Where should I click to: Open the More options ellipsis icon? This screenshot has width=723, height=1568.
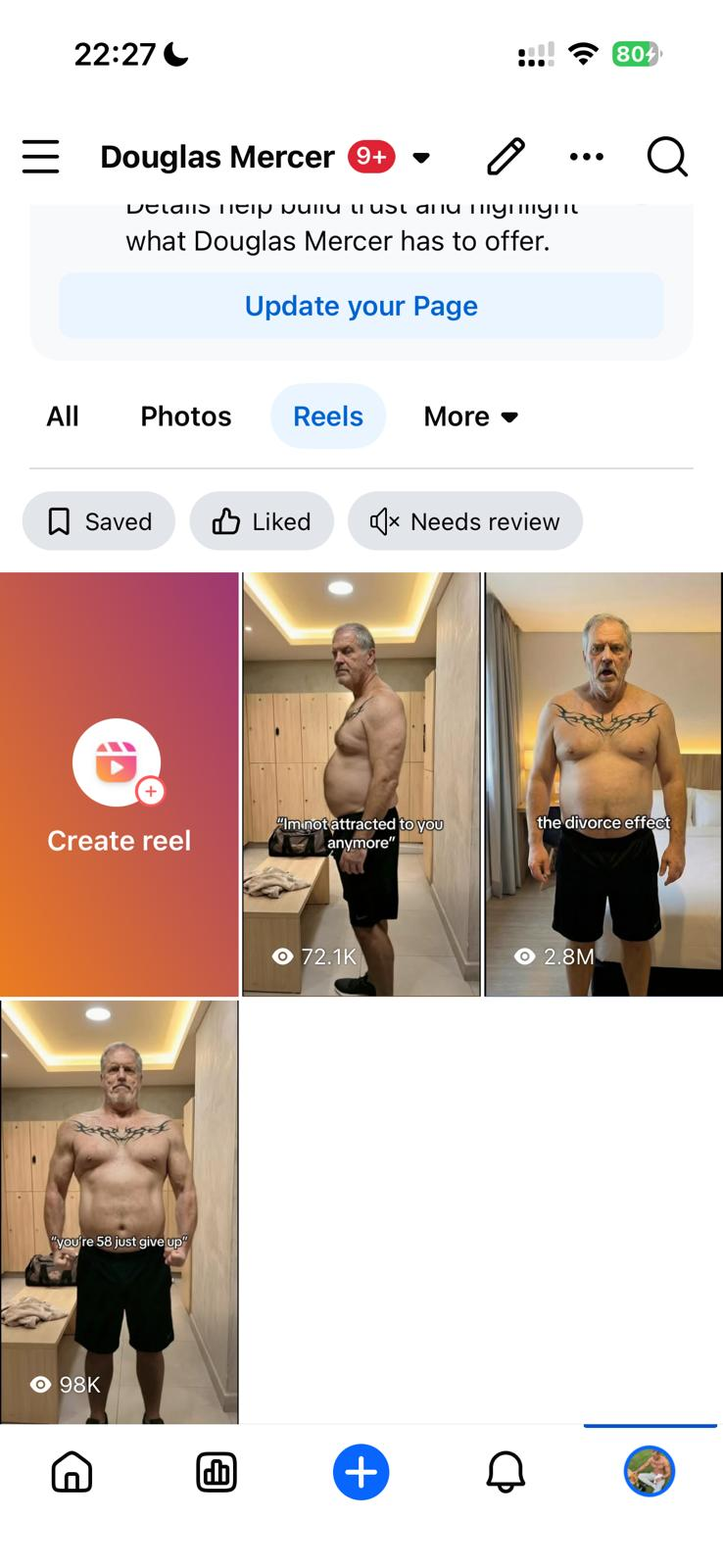click(586, 157)
